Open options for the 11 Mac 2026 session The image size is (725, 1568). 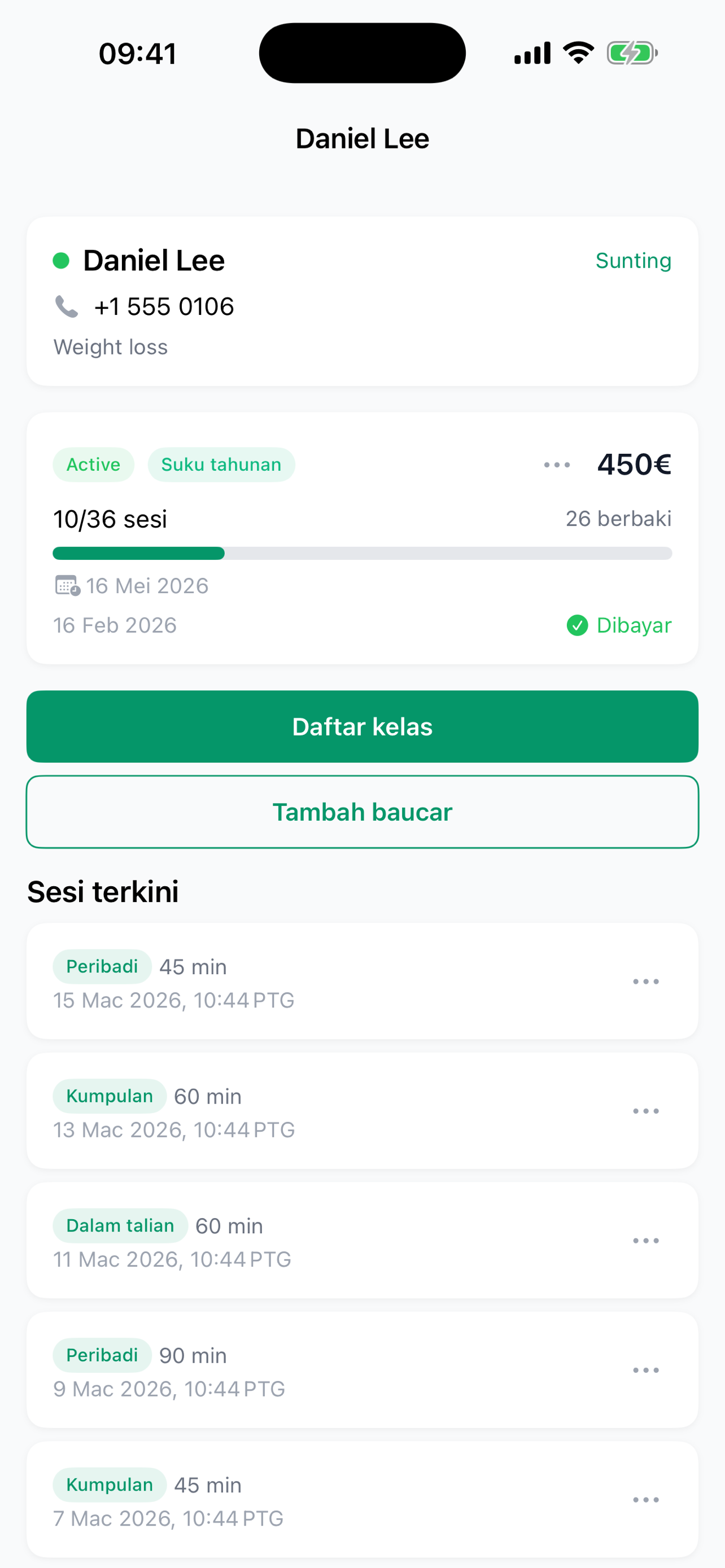point(645,1241)
